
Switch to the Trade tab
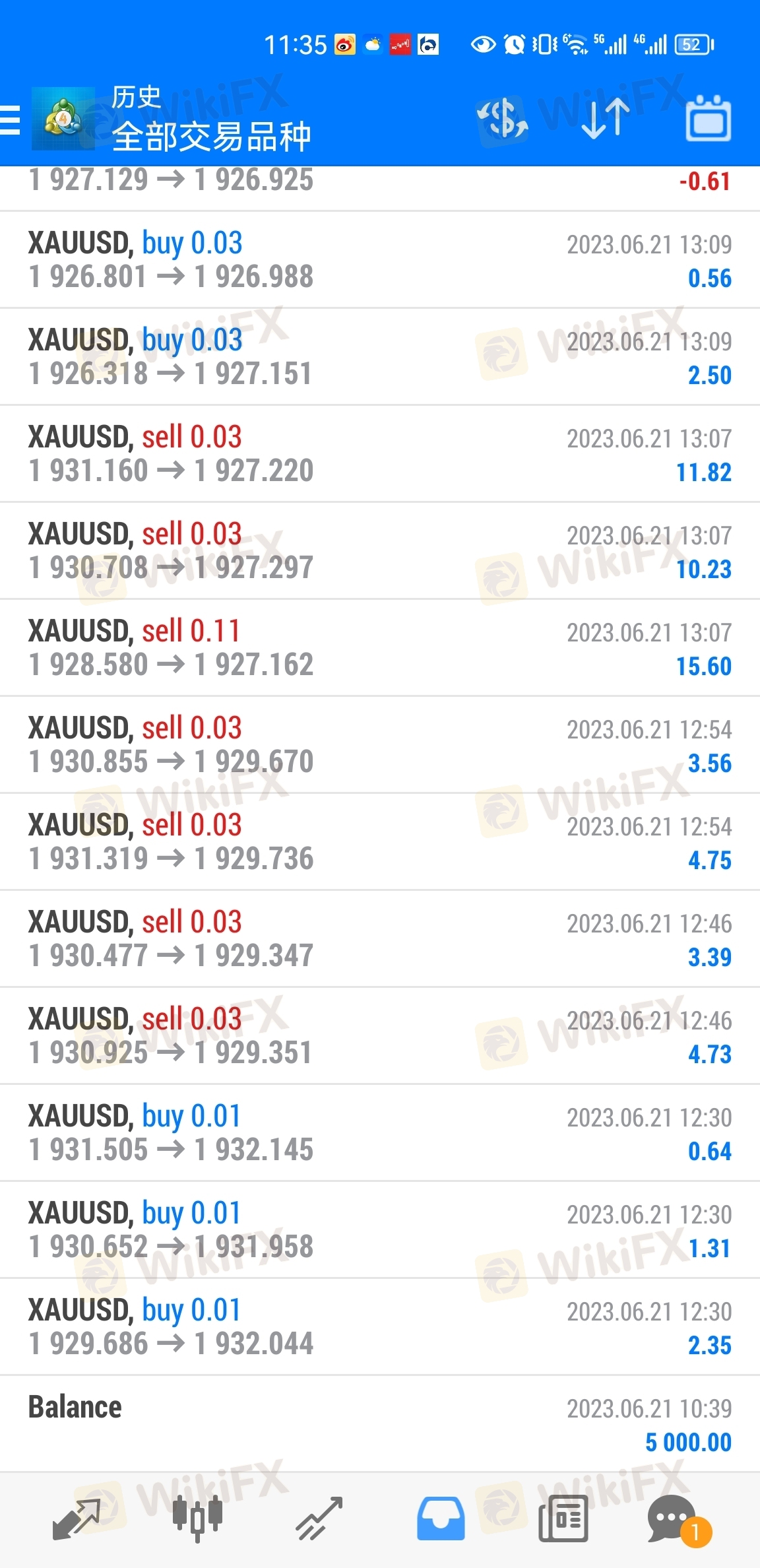click(319, 1519)
